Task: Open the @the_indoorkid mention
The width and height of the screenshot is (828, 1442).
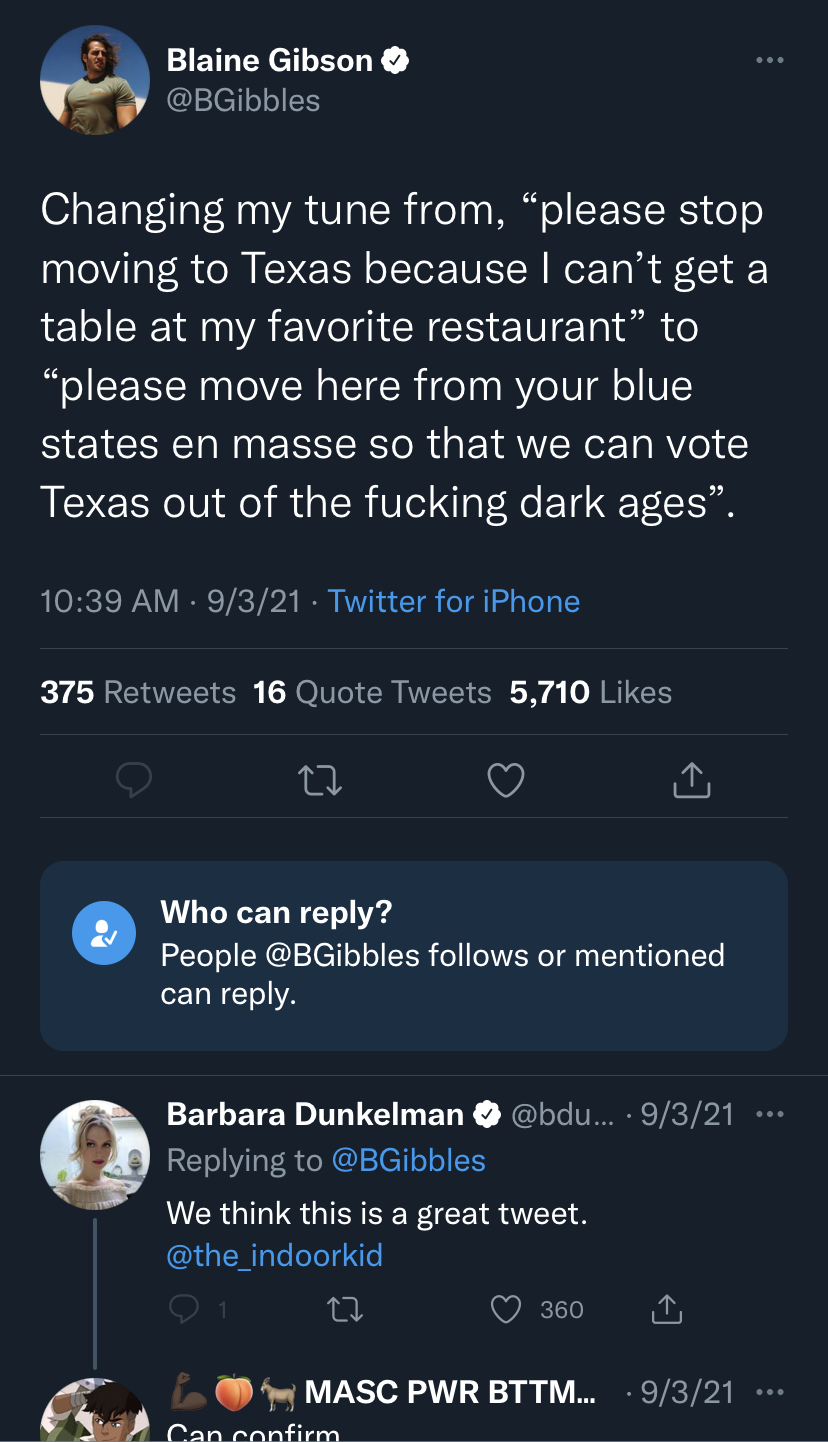Action: click(x=274, y=1255)
